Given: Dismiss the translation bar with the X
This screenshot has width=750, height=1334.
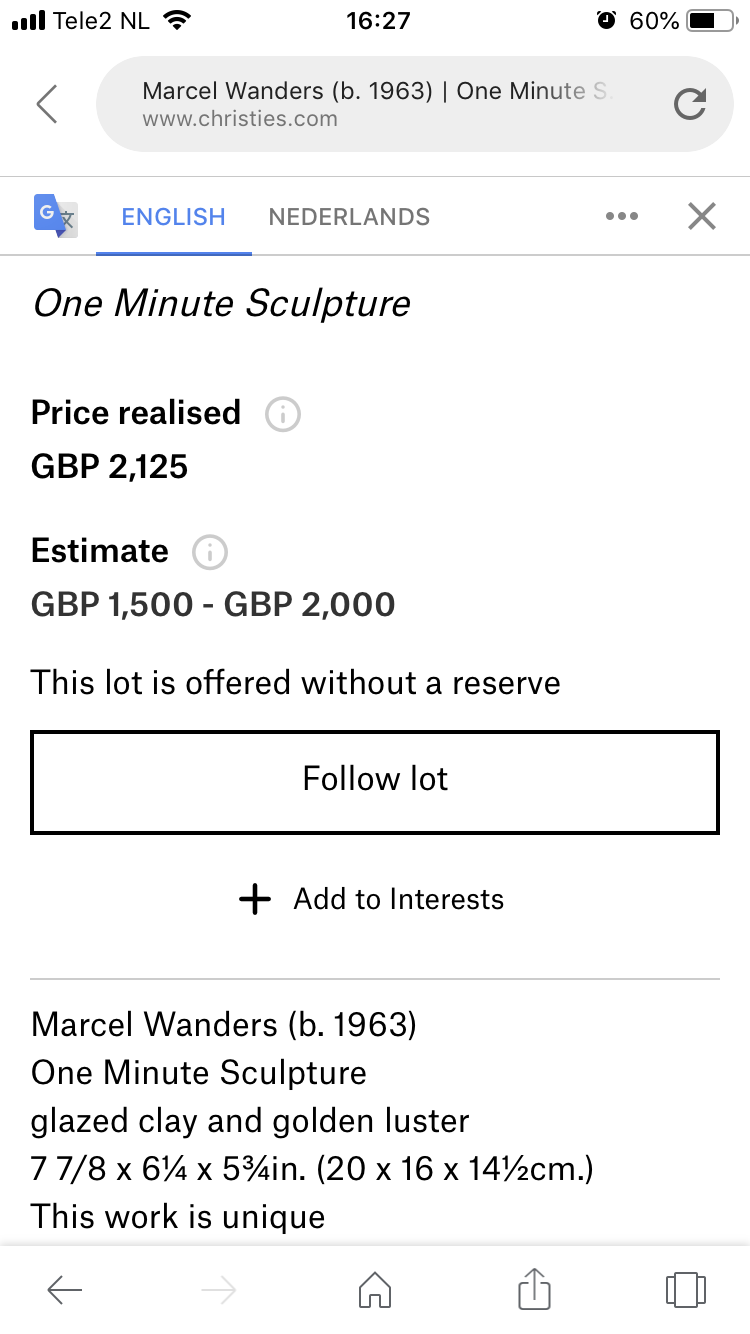Looking at the screenshot, I should (702, 215).
